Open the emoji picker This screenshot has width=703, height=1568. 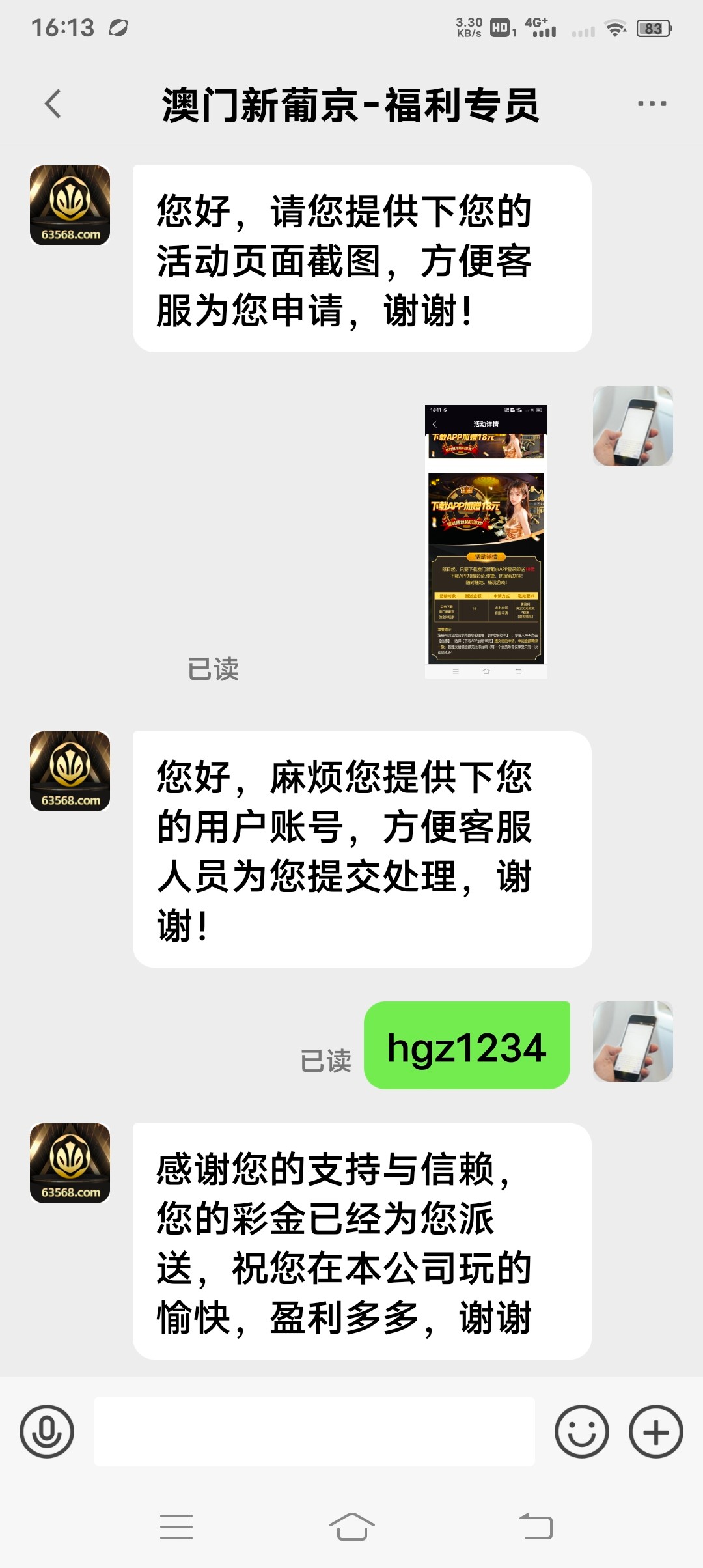[581, 1431]
